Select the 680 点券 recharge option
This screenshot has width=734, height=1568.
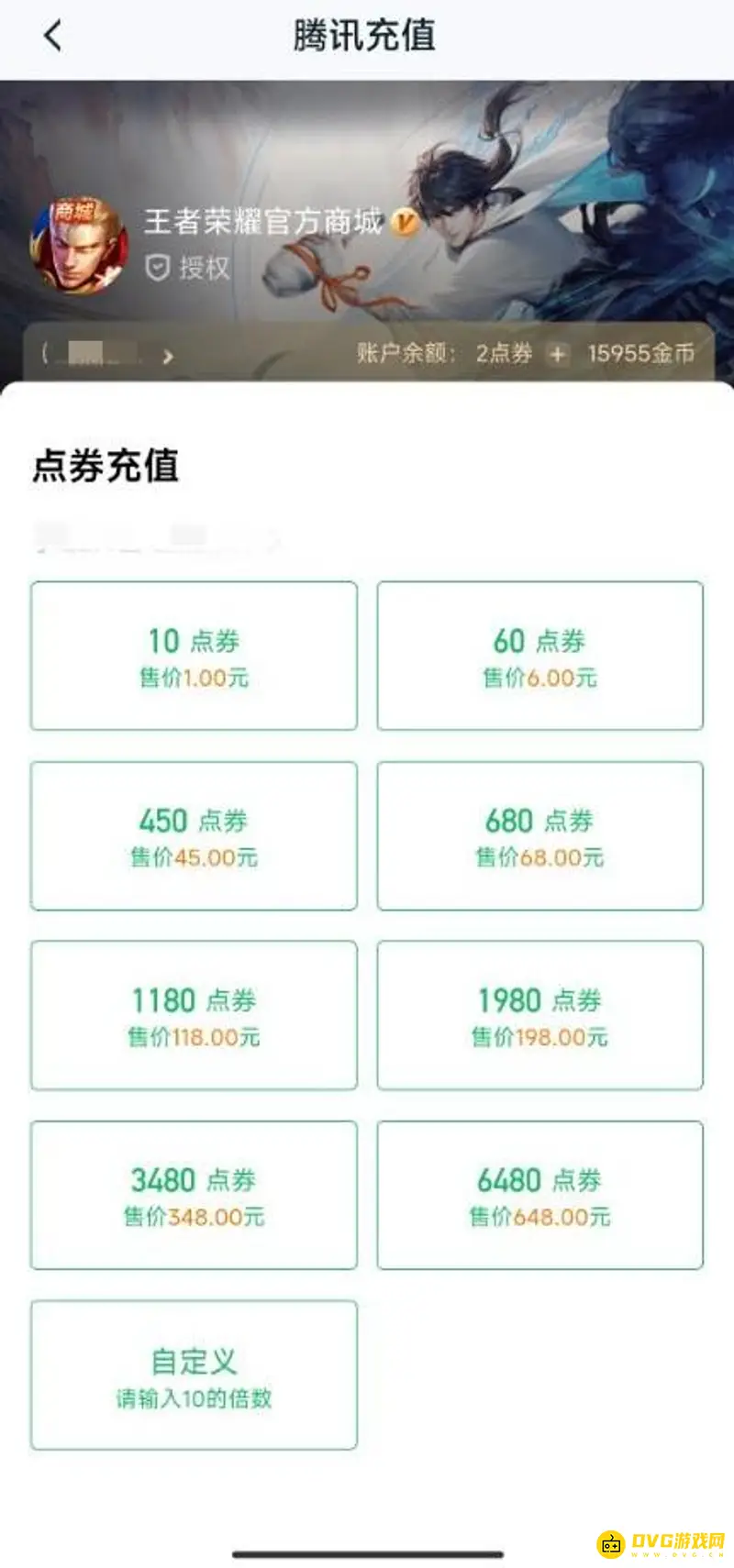pyautogui.click(x=539, y=834)
